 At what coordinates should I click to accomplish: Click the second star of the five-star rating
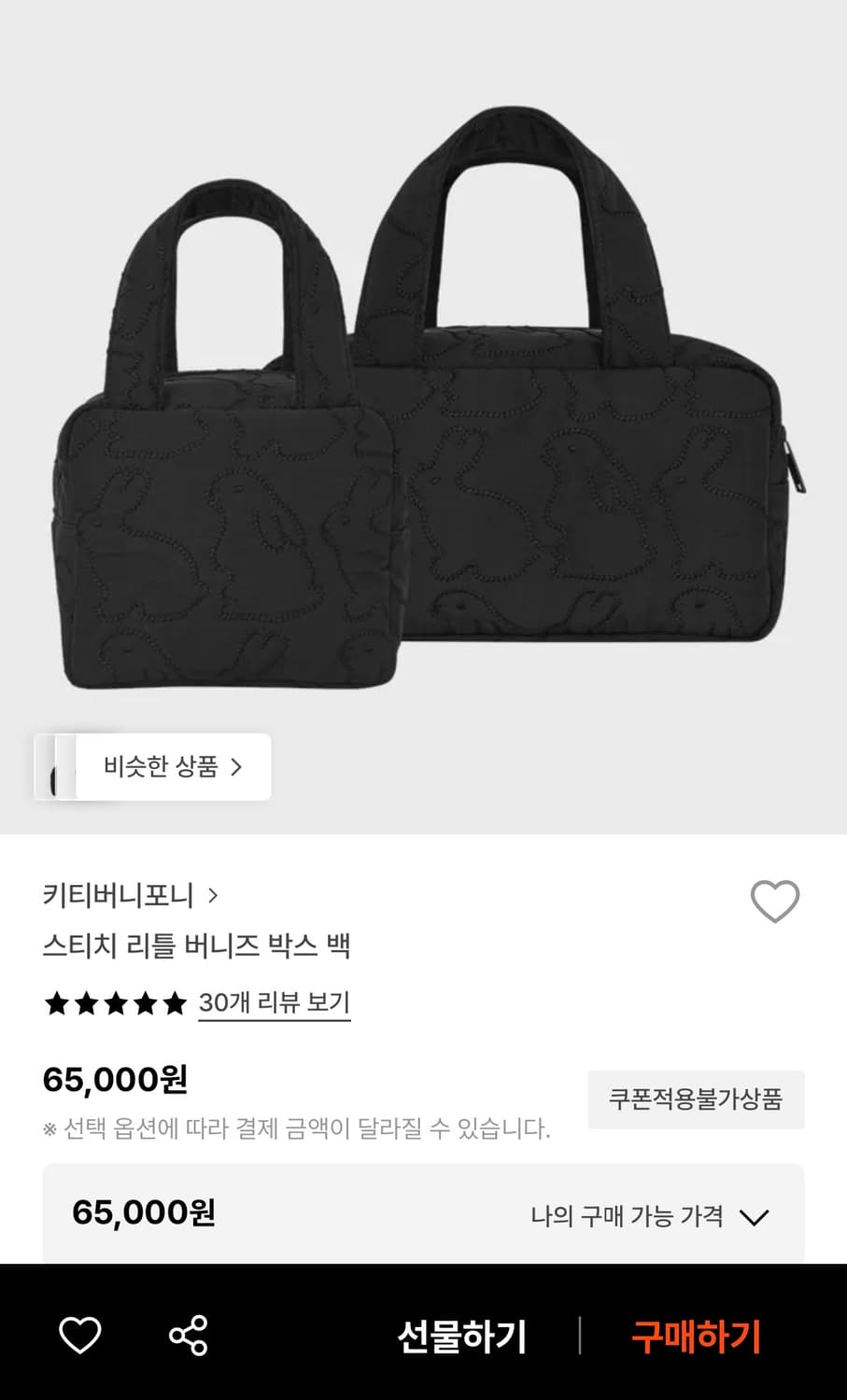pyautogui.click(x=87, y=1002)
